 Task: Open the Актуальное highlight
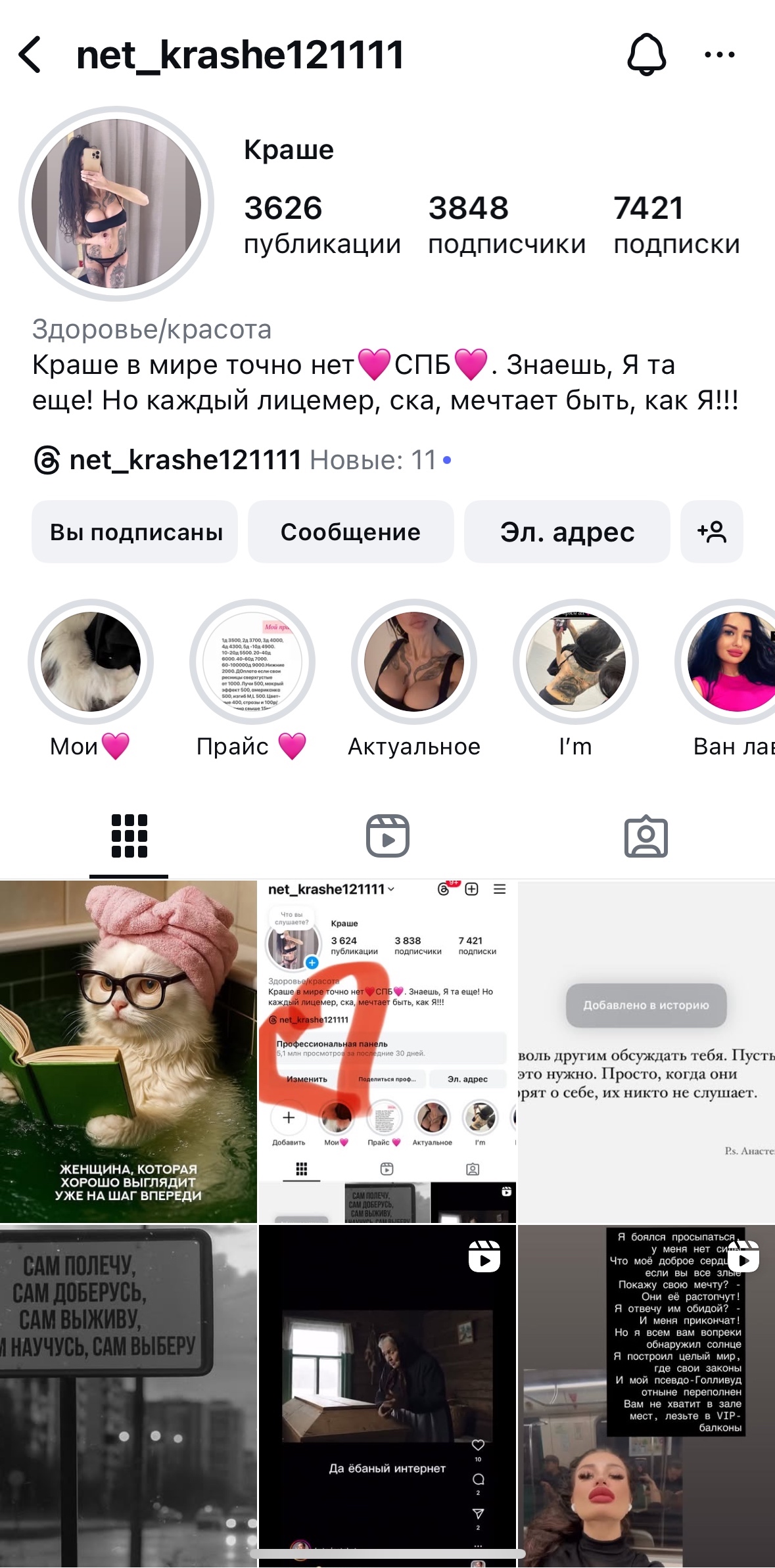tap(414, 662)
